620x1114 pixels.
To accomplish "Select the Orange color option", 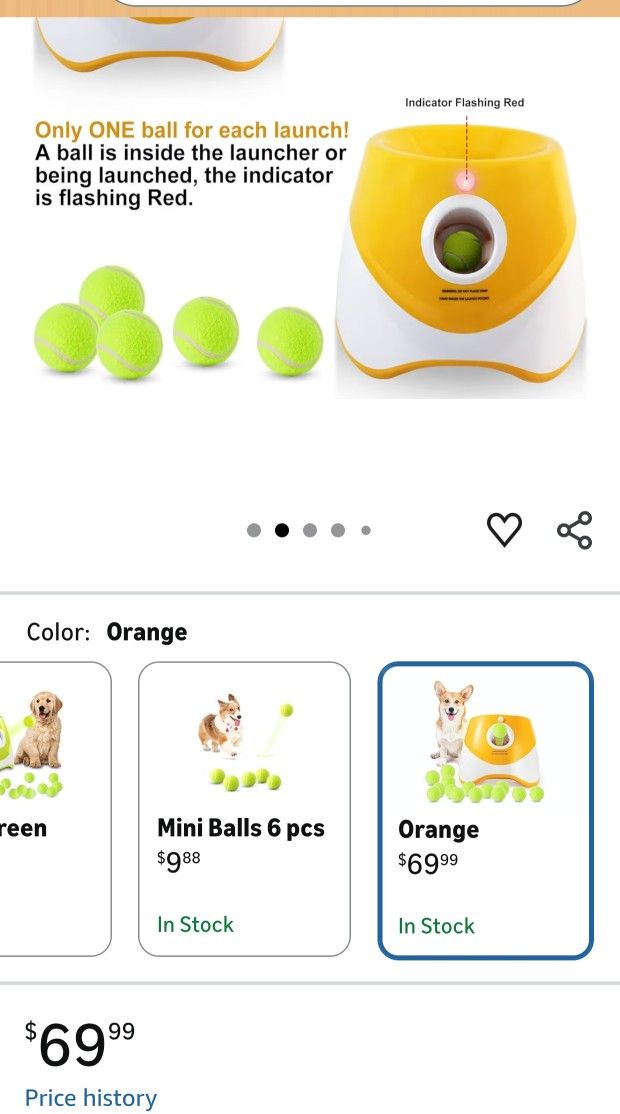I will tap(485, 808).
